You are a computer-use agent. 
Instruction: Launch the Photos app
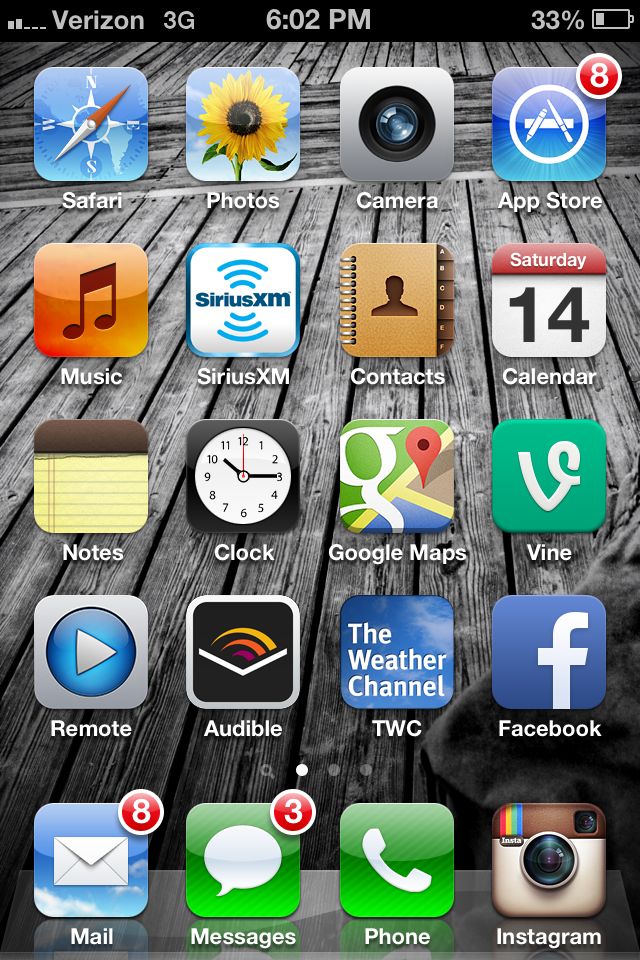tap(243, 124)
